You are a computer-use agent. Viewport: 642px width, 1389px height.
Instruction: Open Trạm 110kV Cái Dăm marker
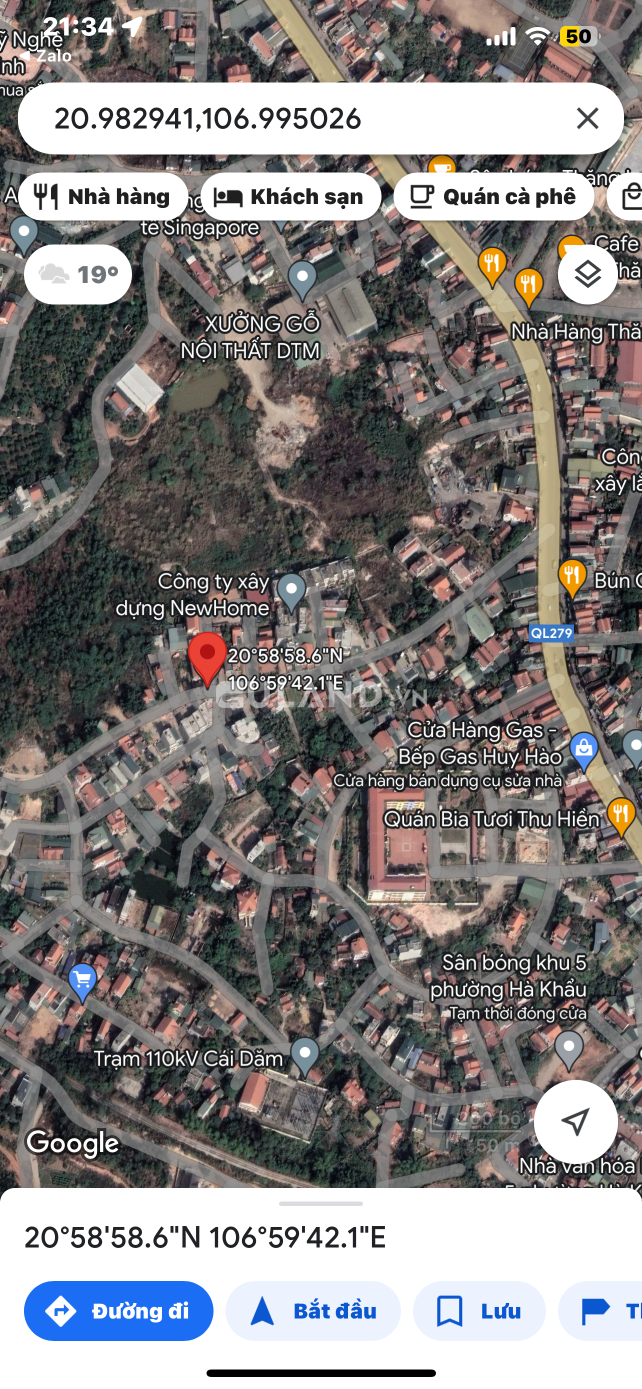pyautogui.click(x=304, y=1055)
